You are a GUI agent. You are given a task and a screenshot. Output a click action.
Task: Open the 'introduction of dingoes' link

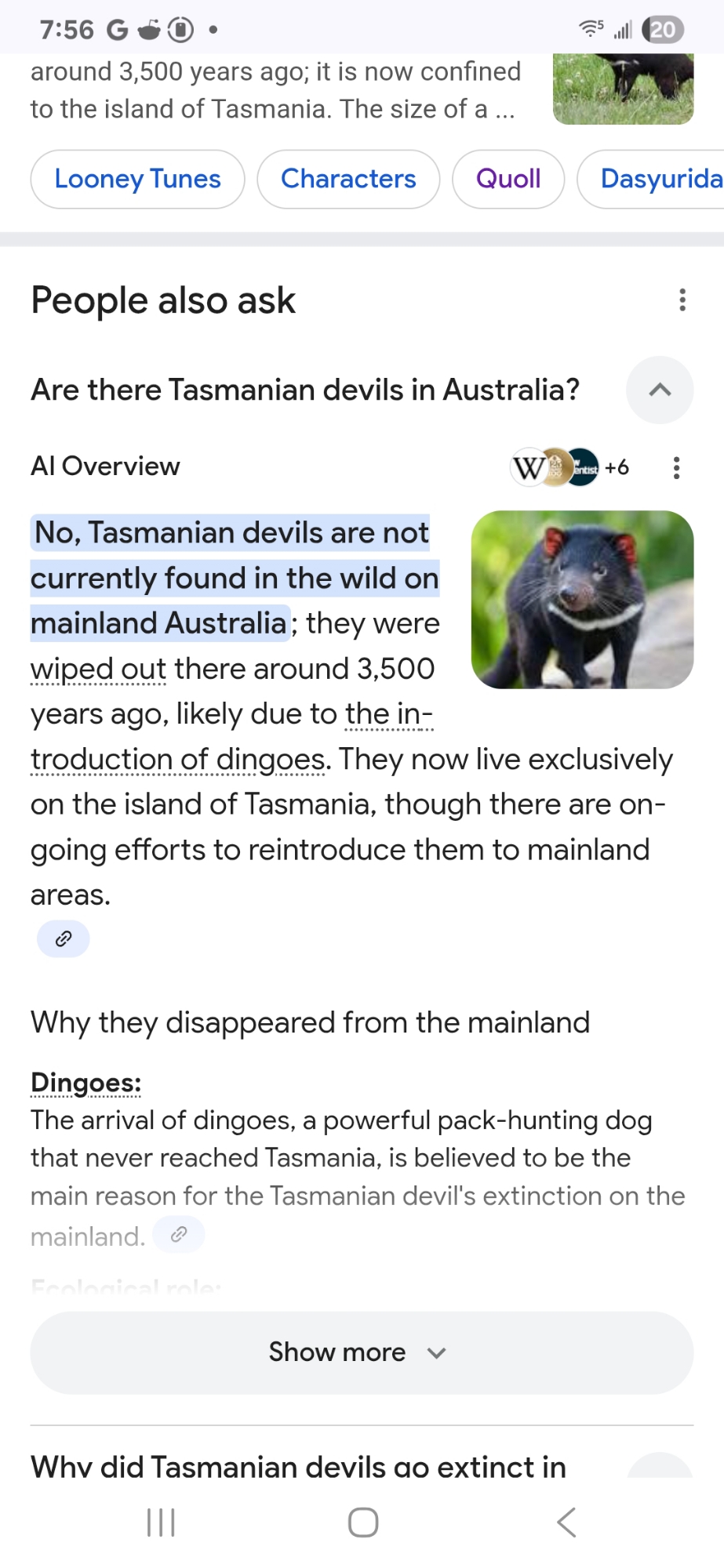coord(177,760)
